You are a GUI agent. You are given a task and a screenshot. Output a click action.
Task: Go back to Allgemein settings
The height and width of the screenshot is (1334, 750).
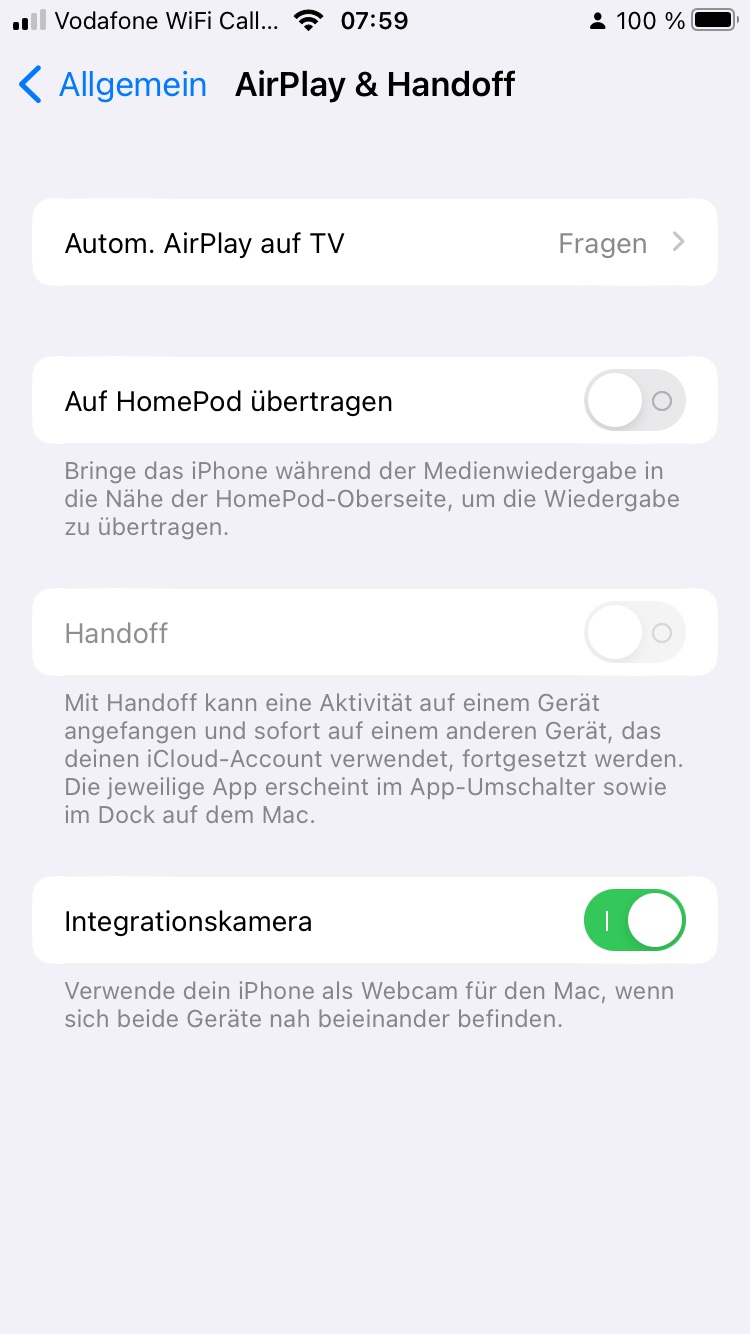[x=112, y=85]
